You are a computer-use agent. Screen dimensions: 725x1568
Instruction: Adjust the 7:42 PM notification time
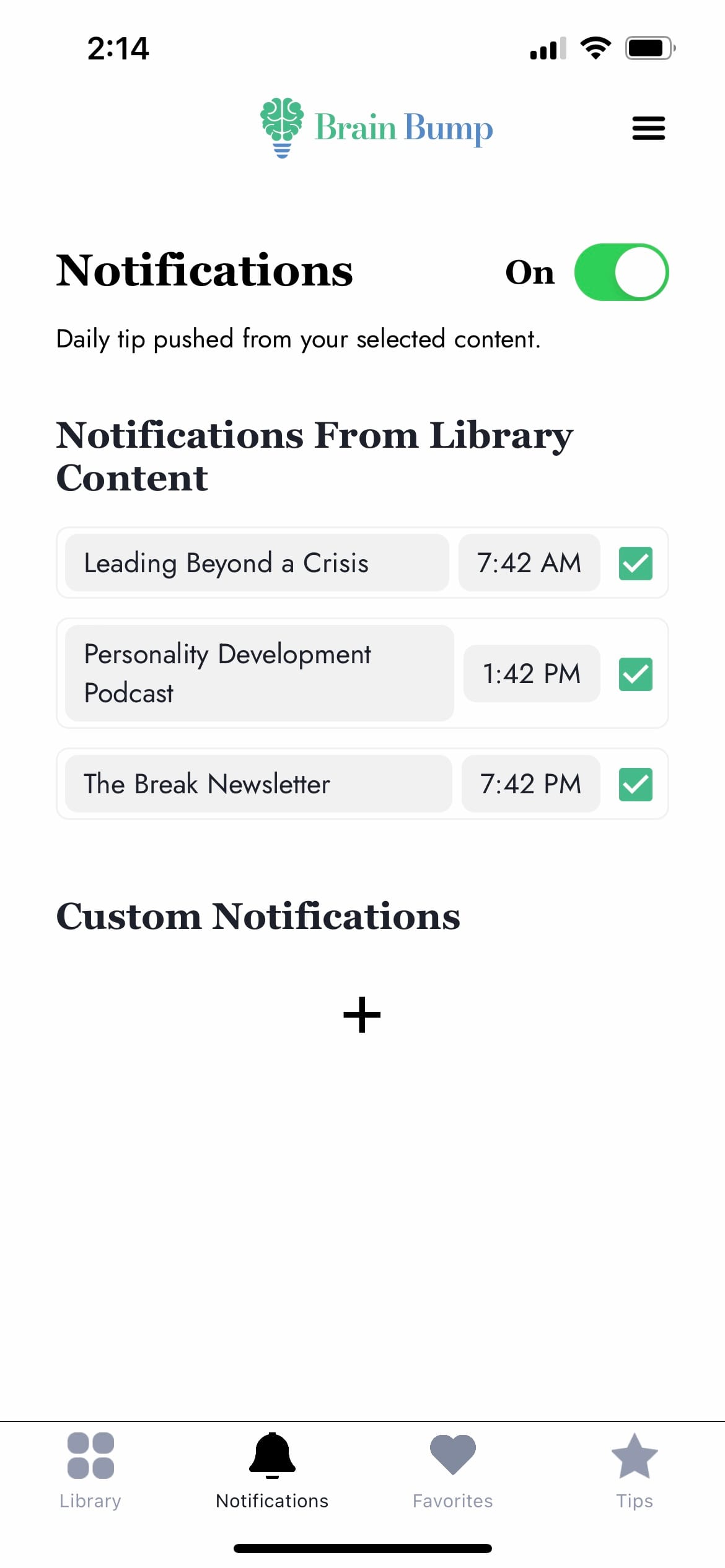point(531,784)
